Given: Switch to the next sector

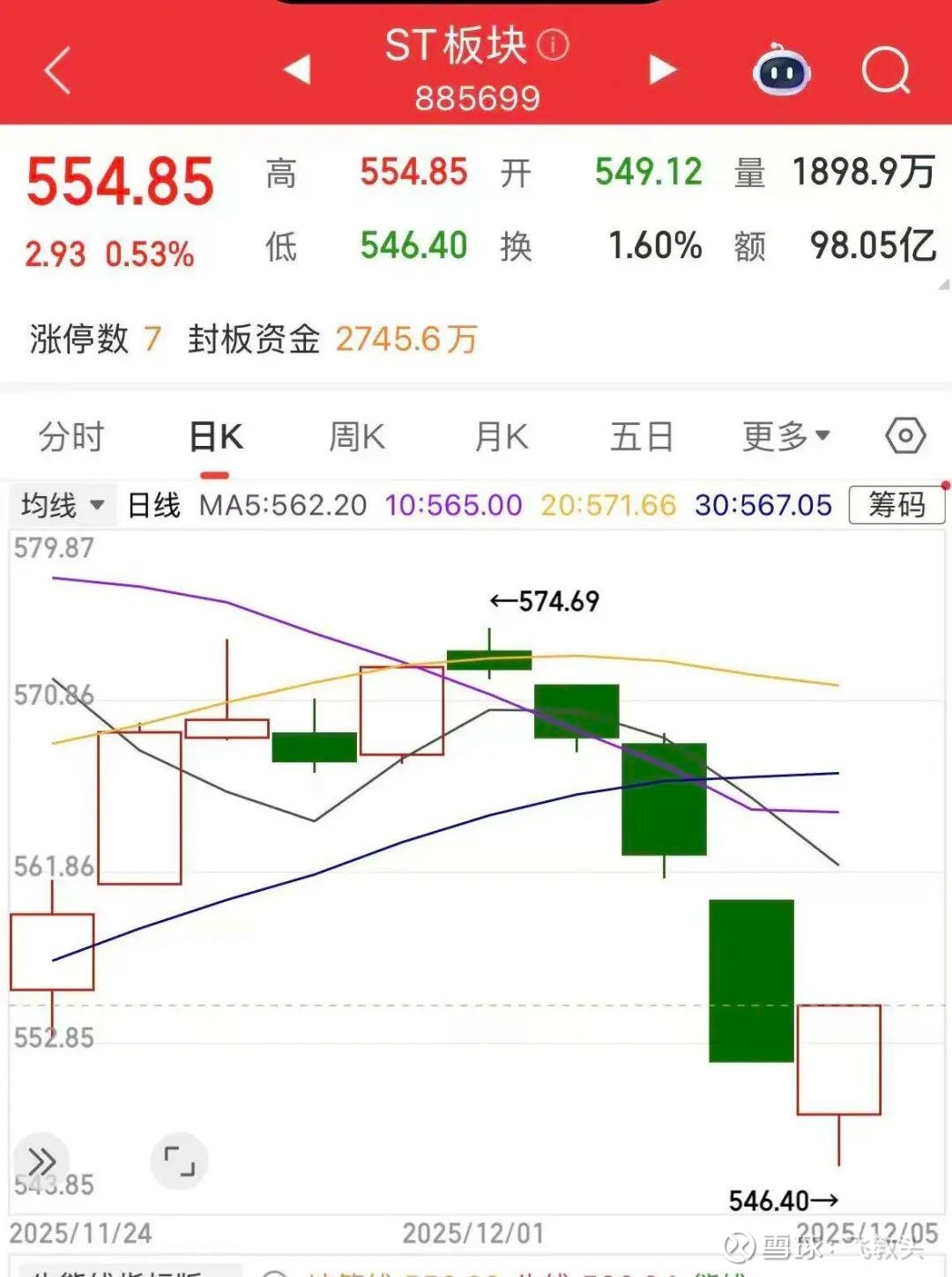Looking at the screenshot, I should tap(662, 69).
